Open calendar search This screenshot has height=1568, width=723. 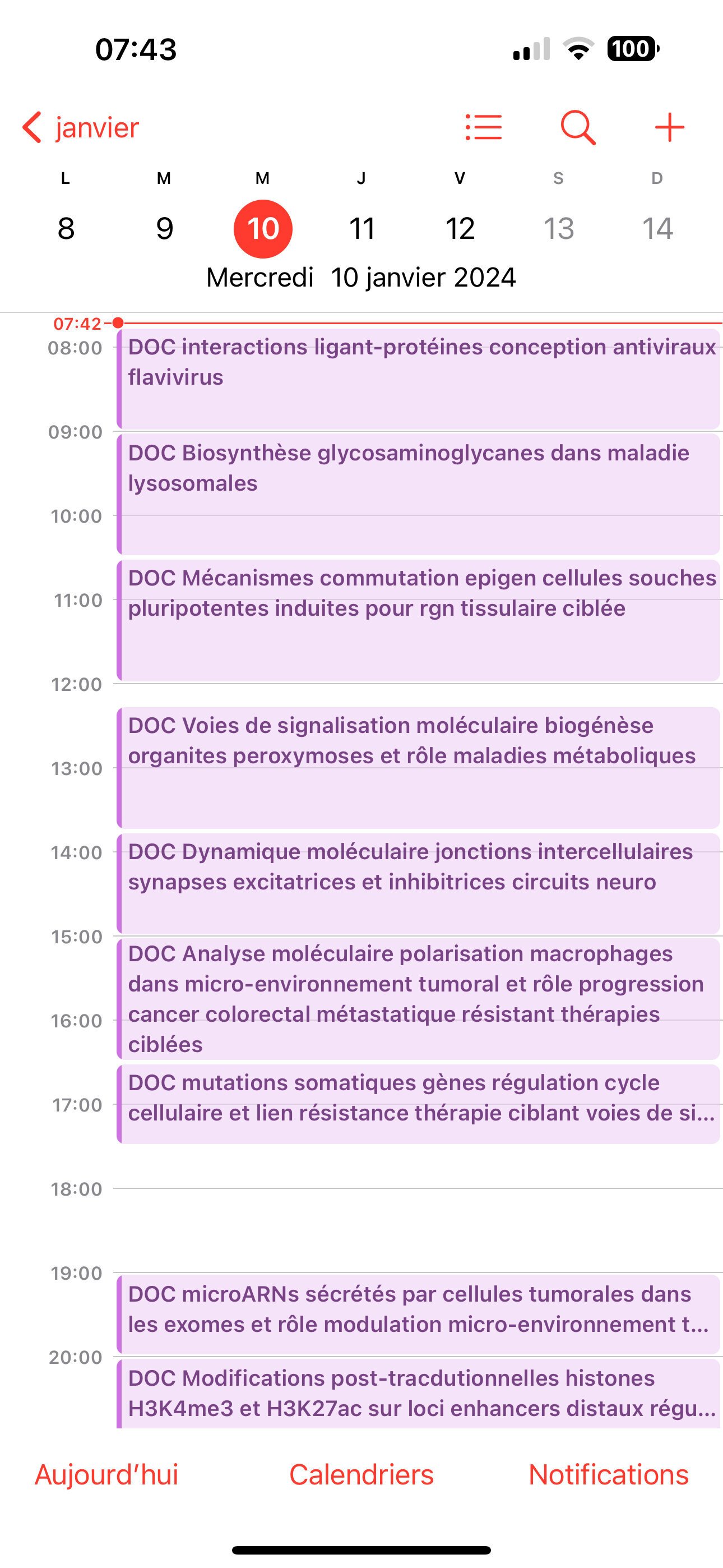[x=577, y=128]
